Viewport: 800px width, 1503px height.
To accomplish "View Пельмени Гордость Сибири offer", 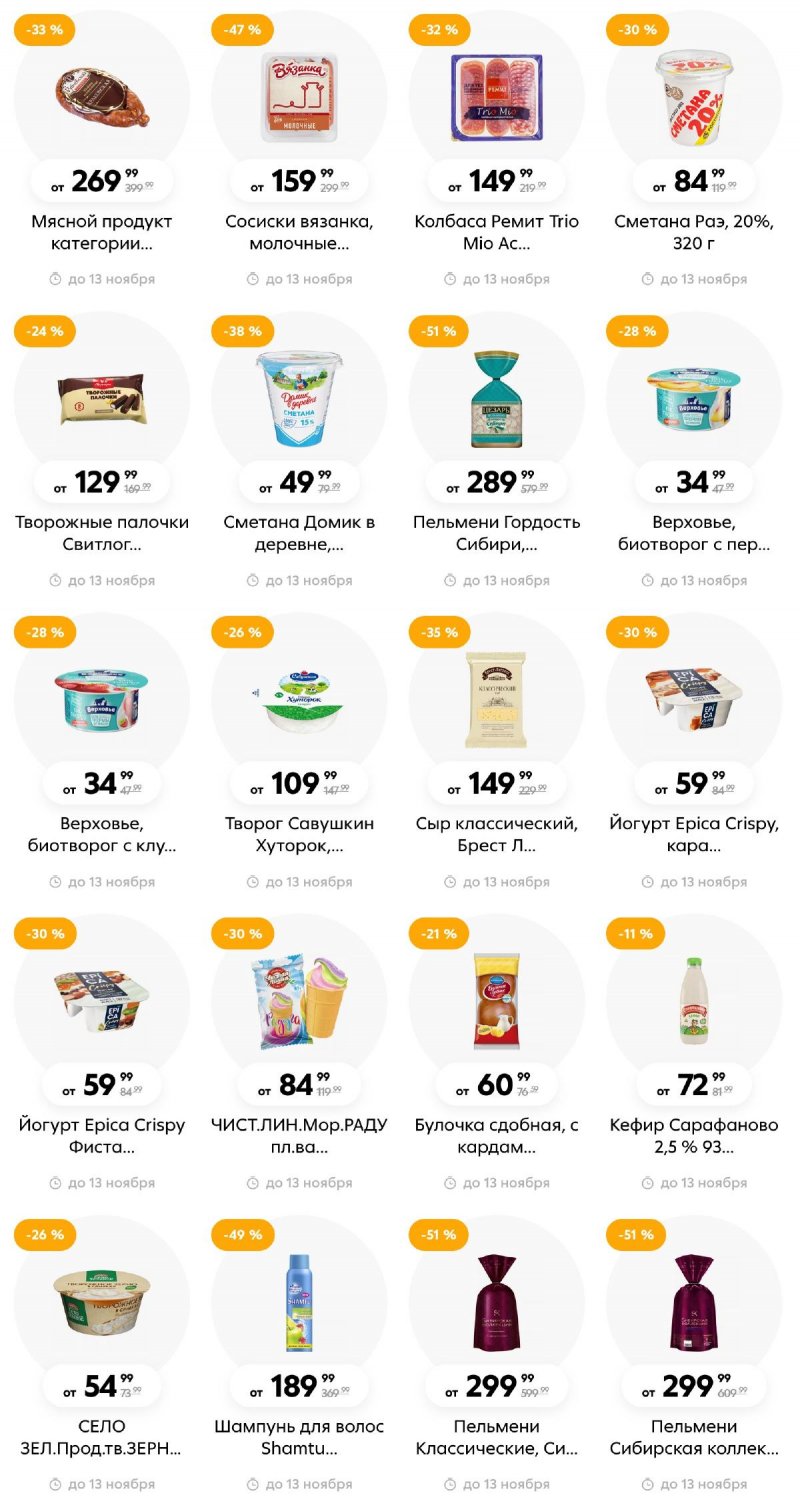I will coord(496,399).
